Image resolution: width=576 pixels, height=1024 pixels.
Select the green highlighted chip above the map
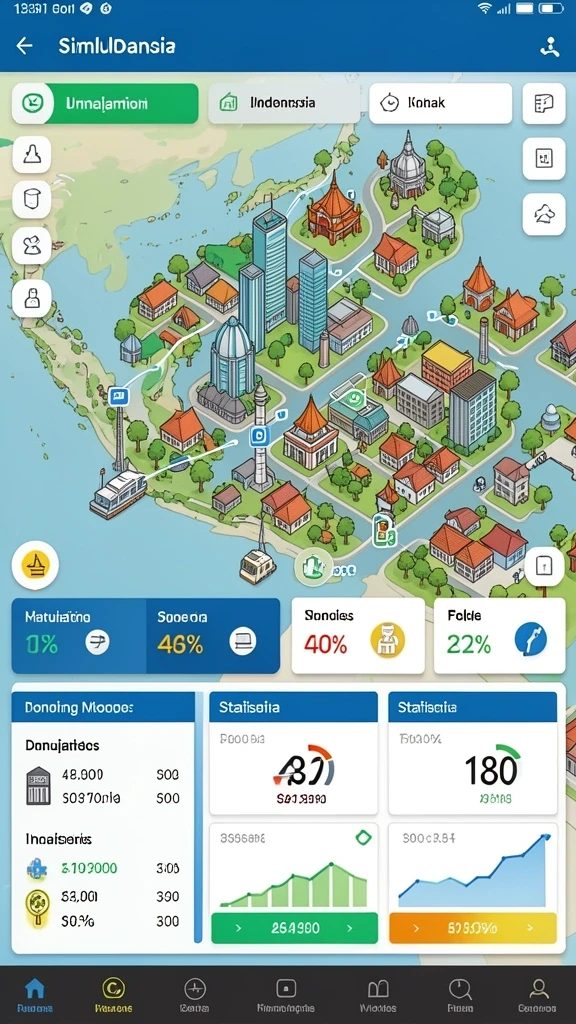coord(105,103)
